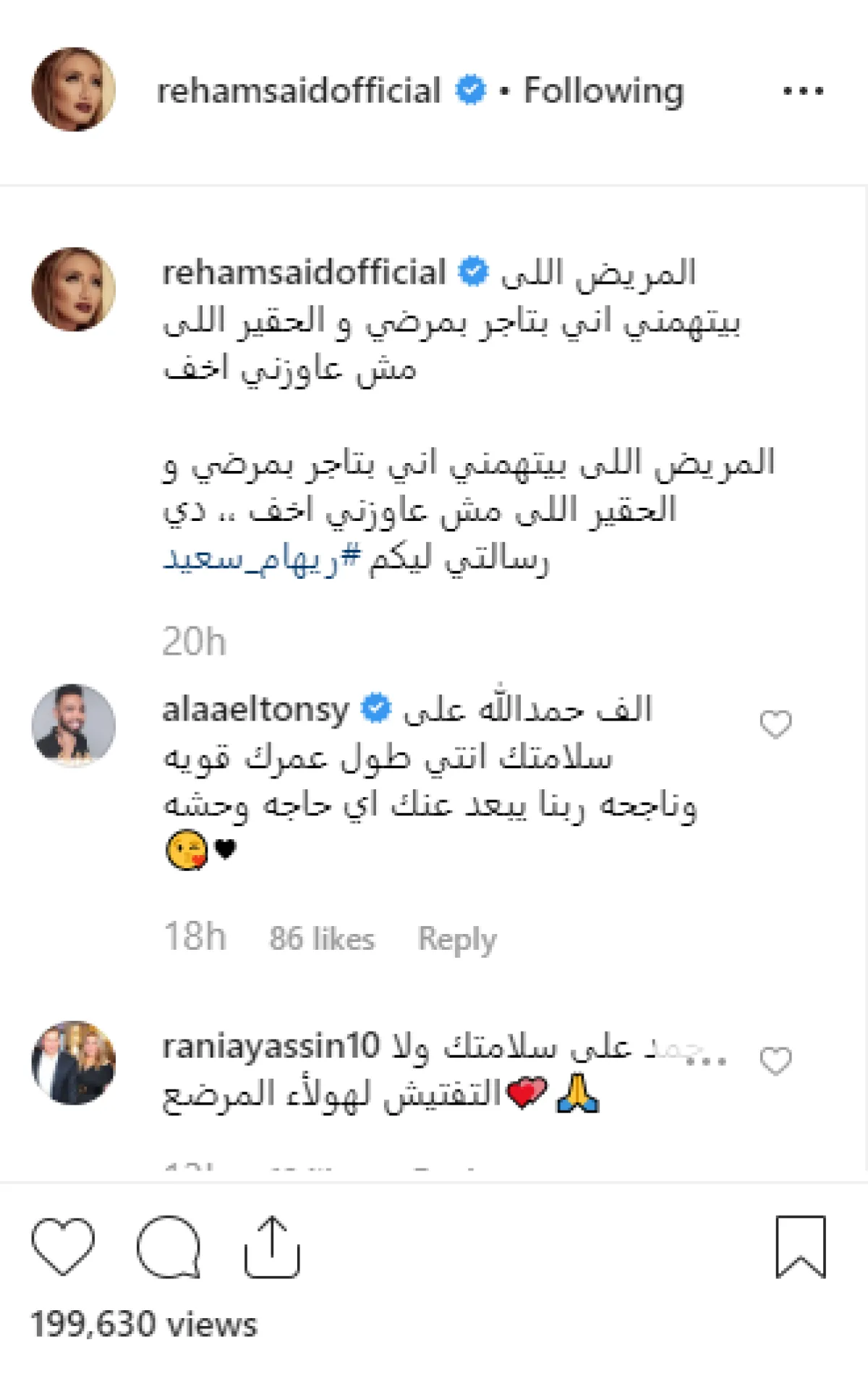This screenshot has width=868, height=1376.
Task: Open alaaeltonsy's profile picture
Action: (x=74, y=725)
